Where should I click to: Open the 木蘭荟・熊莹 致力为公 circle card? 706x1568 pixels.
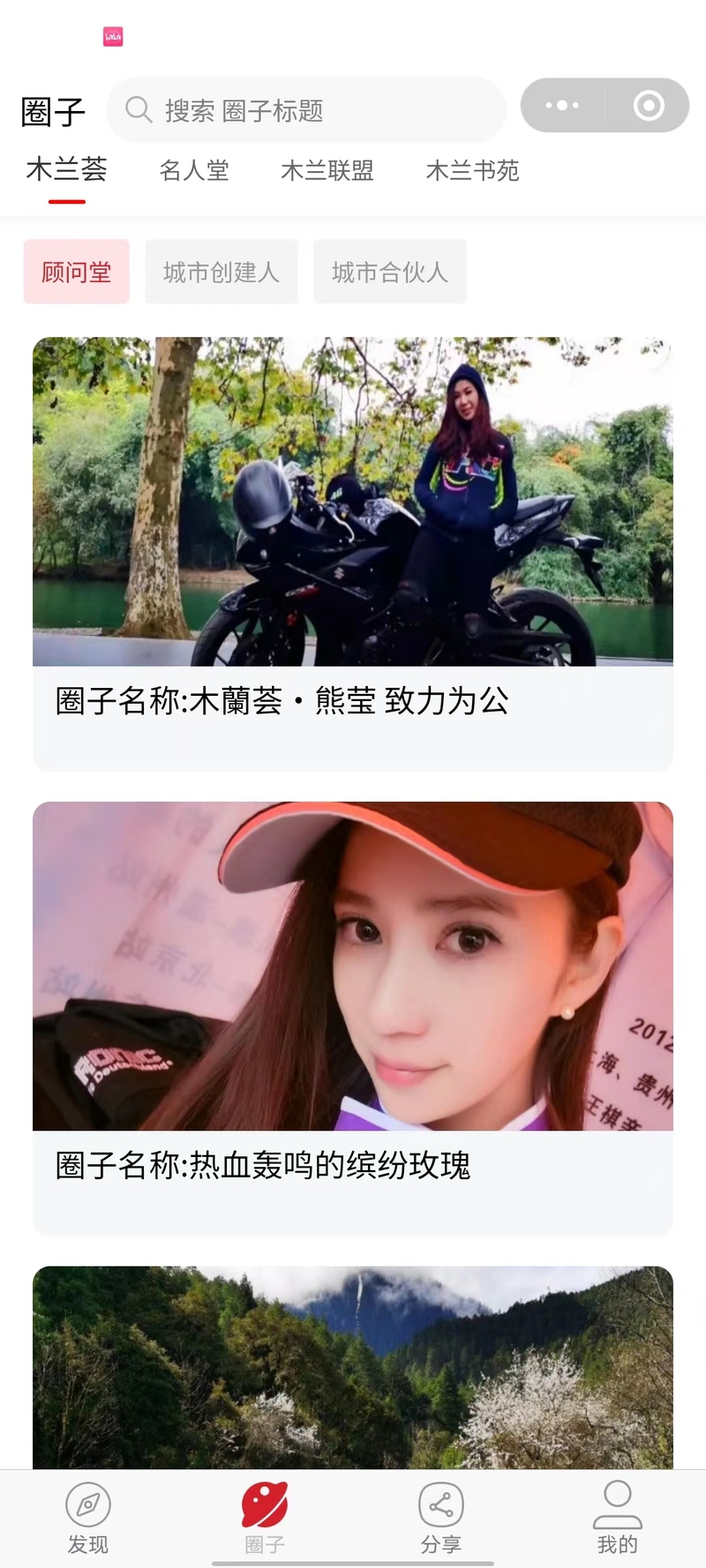click(x=353, y=554)
